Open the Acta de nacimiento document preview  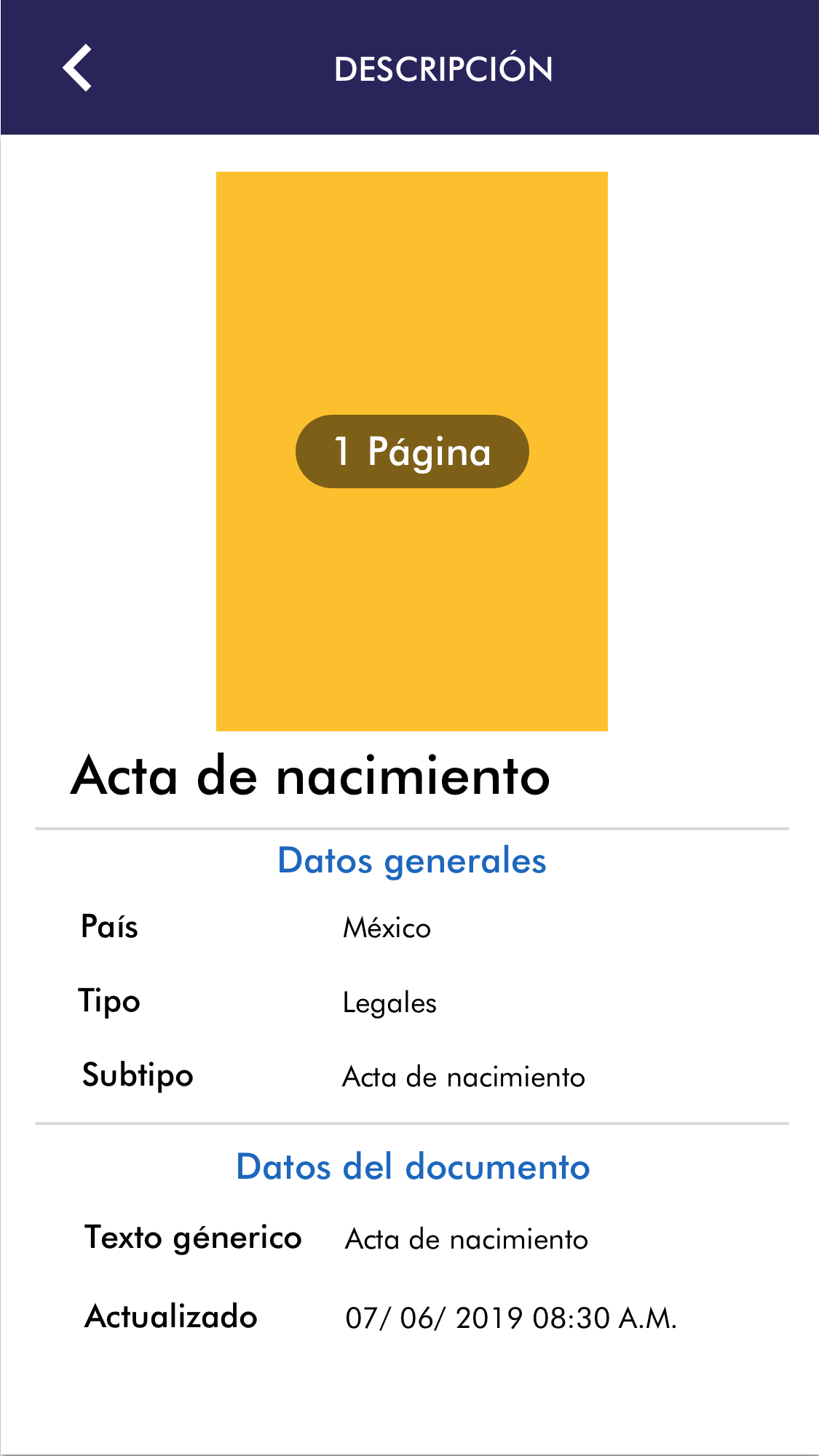coord(411,451)
